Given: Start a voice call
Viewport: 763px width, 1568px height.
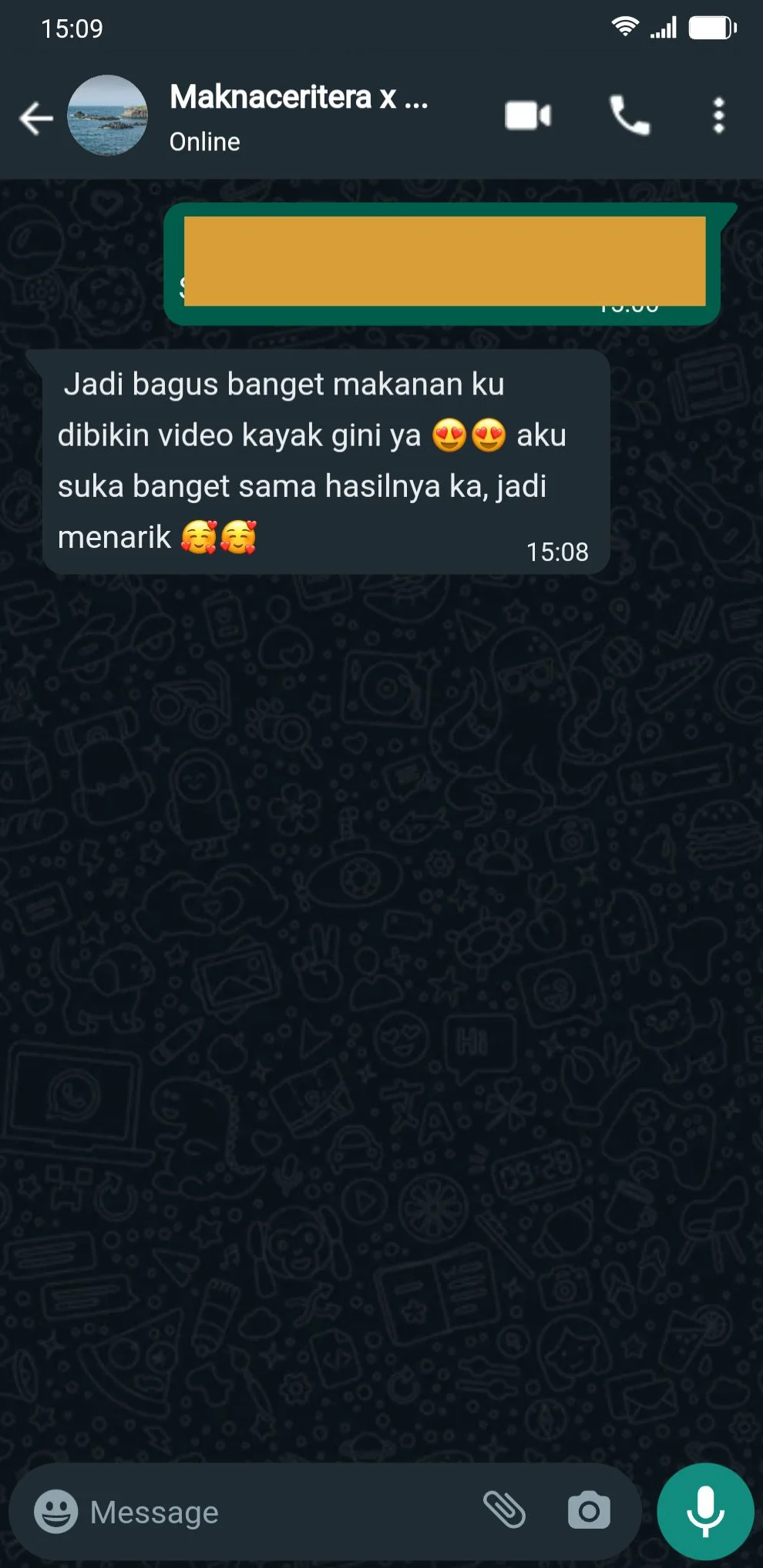Looking at the screenshot, I should pos(630,114).
